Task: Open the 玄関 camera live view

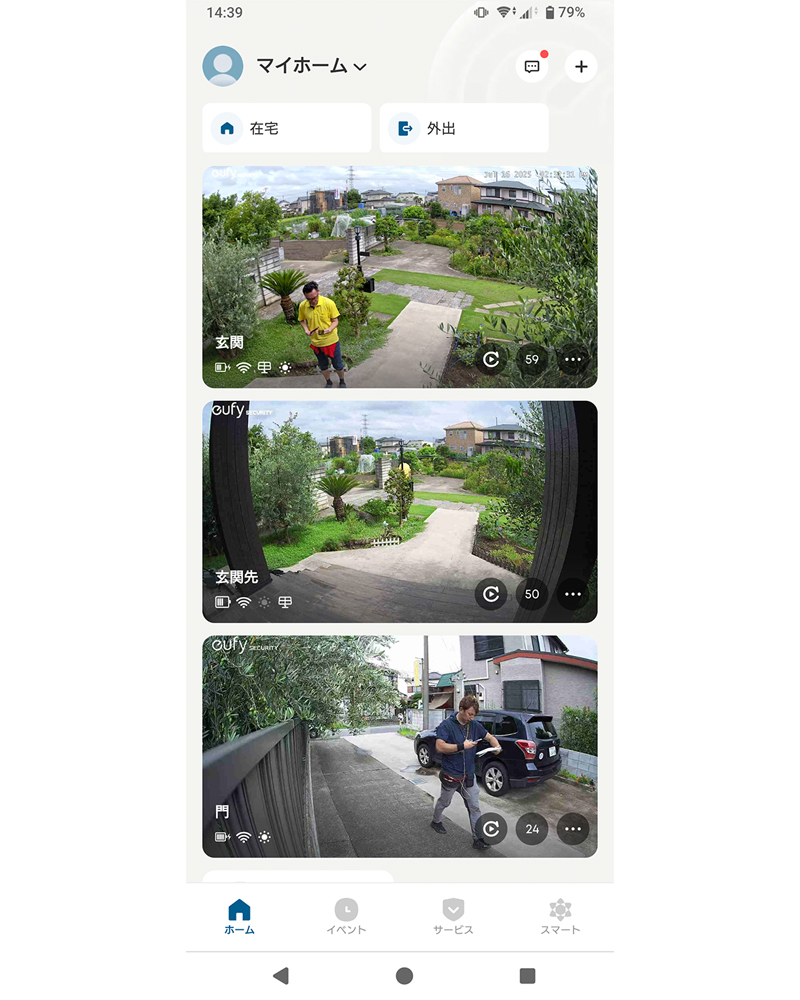Action: 400,260
